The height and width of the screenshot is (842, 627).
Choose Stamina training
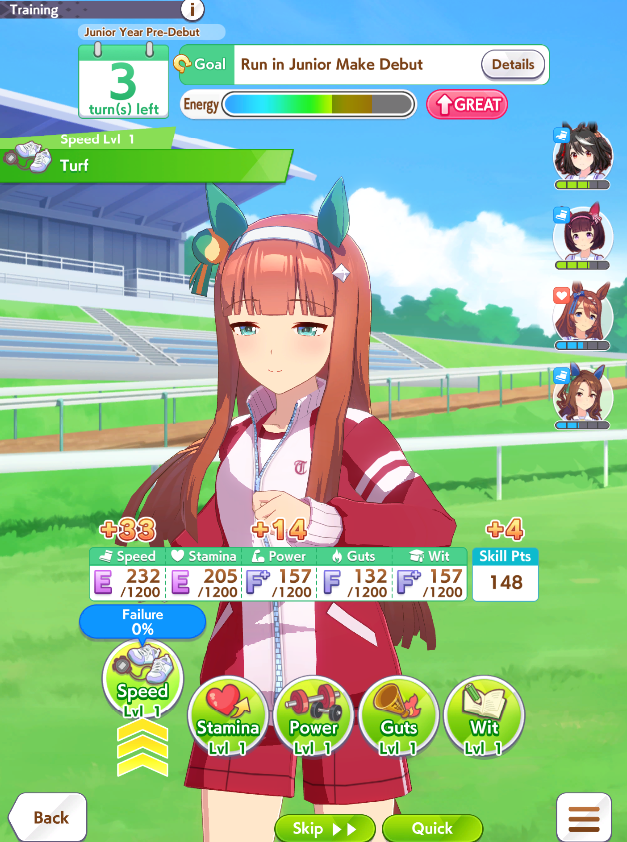(x=228, y=716)
